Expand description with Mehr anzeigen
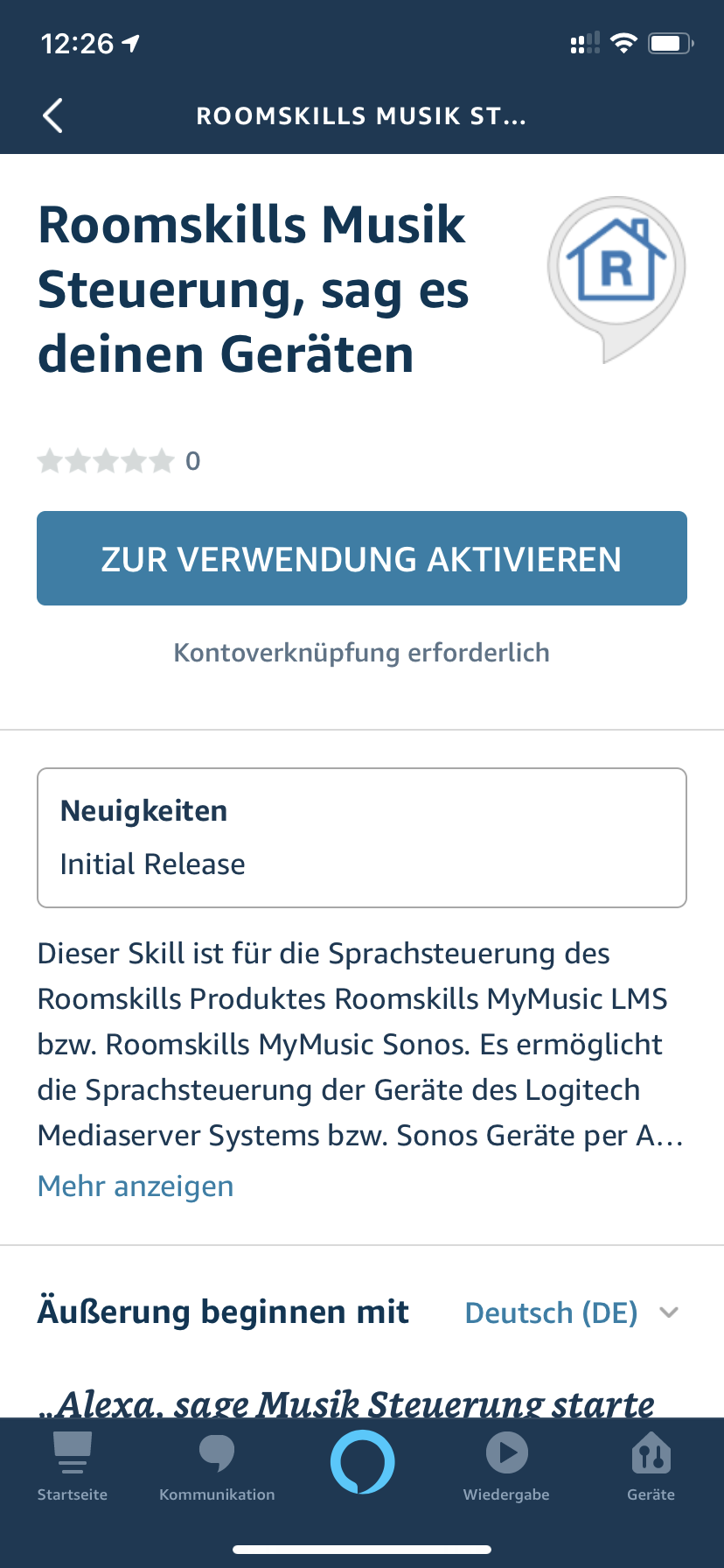The height and width of the screenshot is (1568, 724). click(136, 1186)
